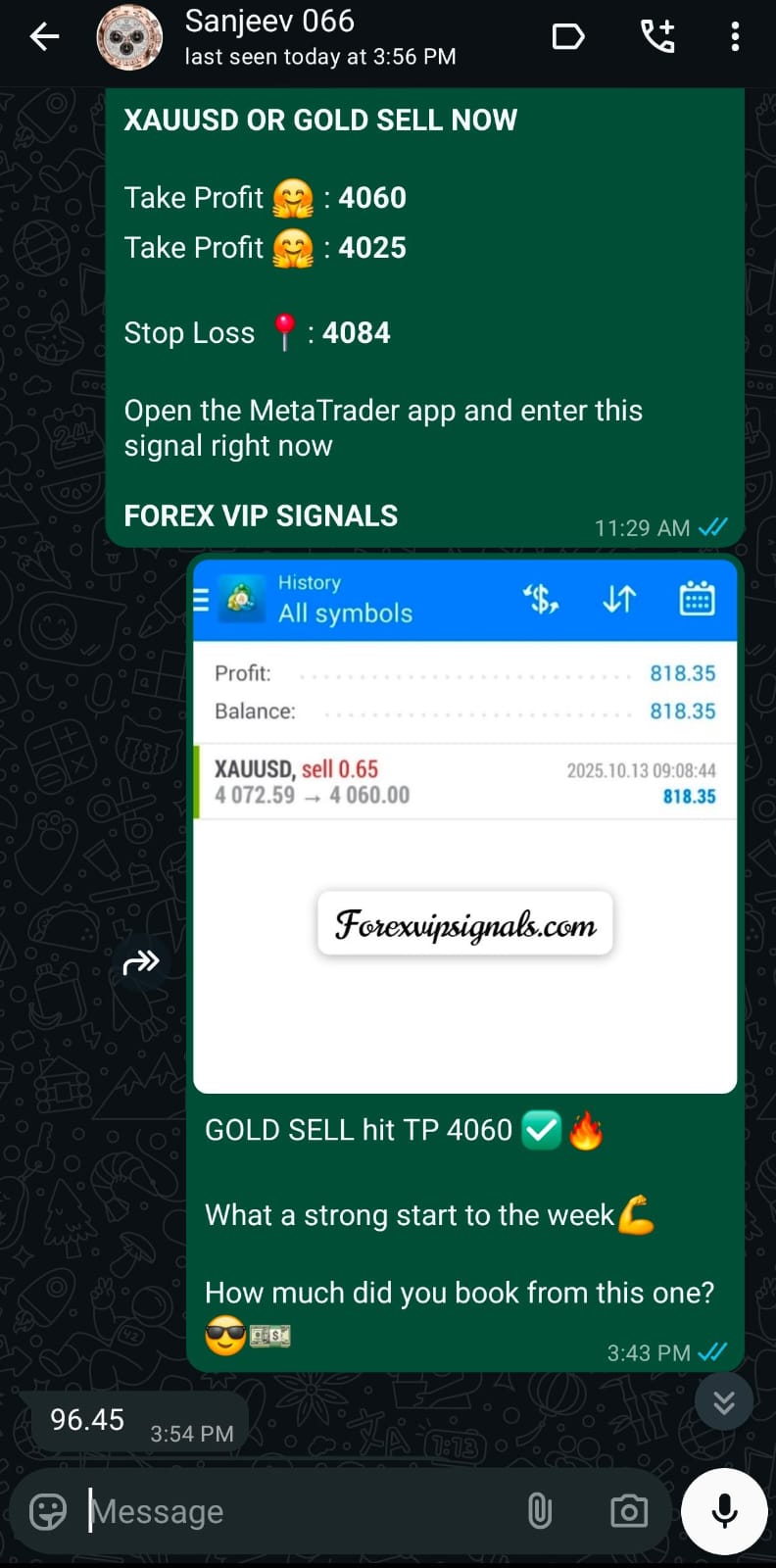Go back to the chat list
Viewport: 776px width, 1568px height.
(44, 37)
